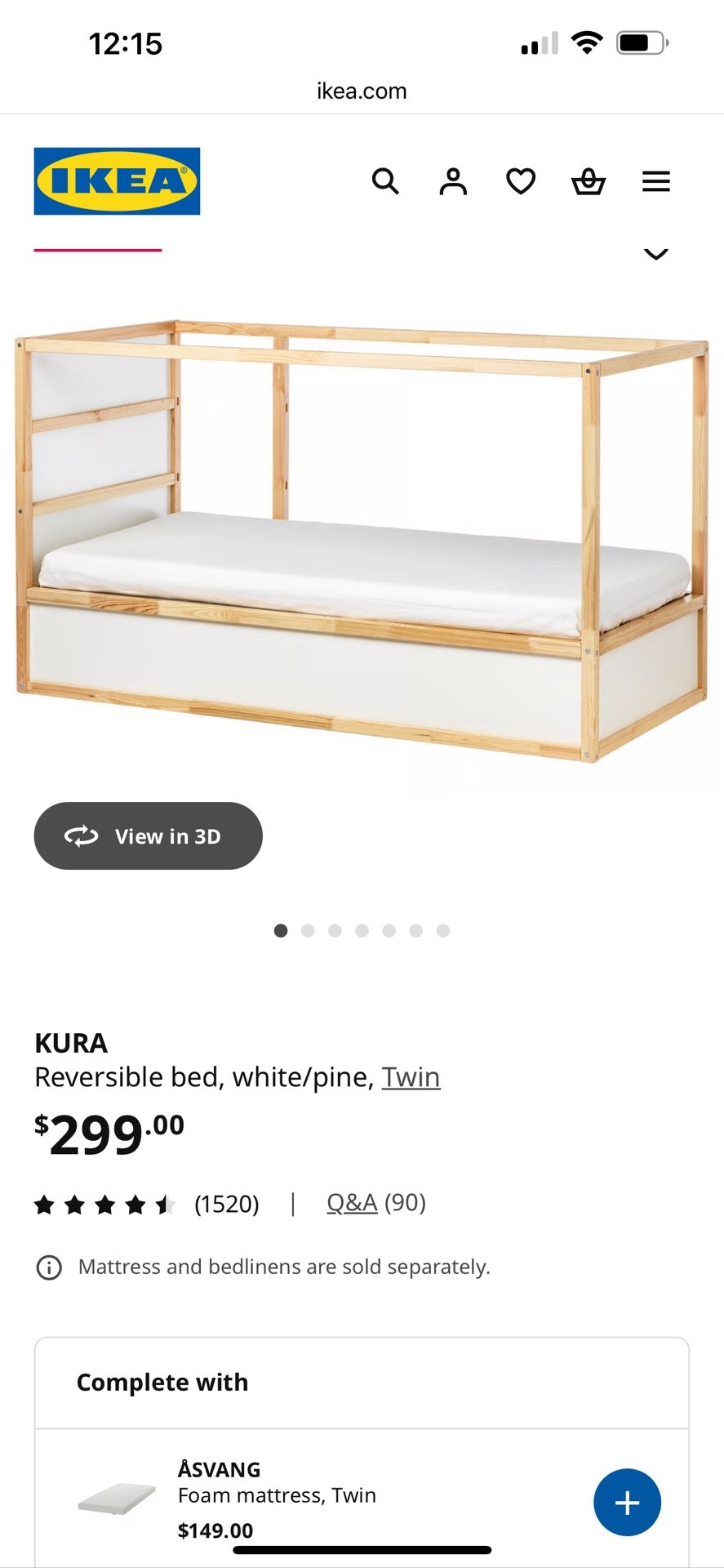The height and width of the screenshot is (1568, 724).
Task: Click the info icon beside mattress notice
Action: pos(51,1267)
